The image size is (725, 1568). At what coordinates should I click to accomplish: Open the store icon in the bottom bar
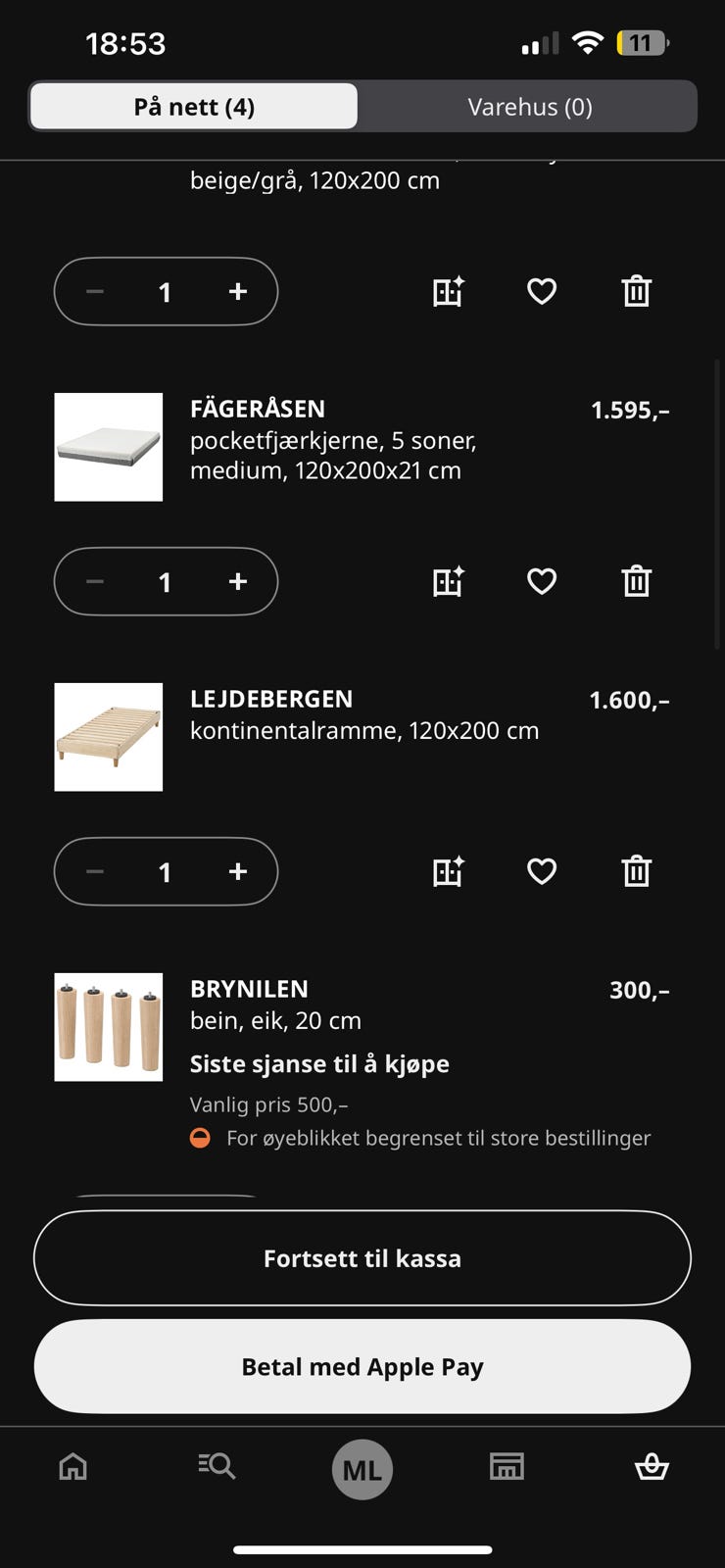507,1467
